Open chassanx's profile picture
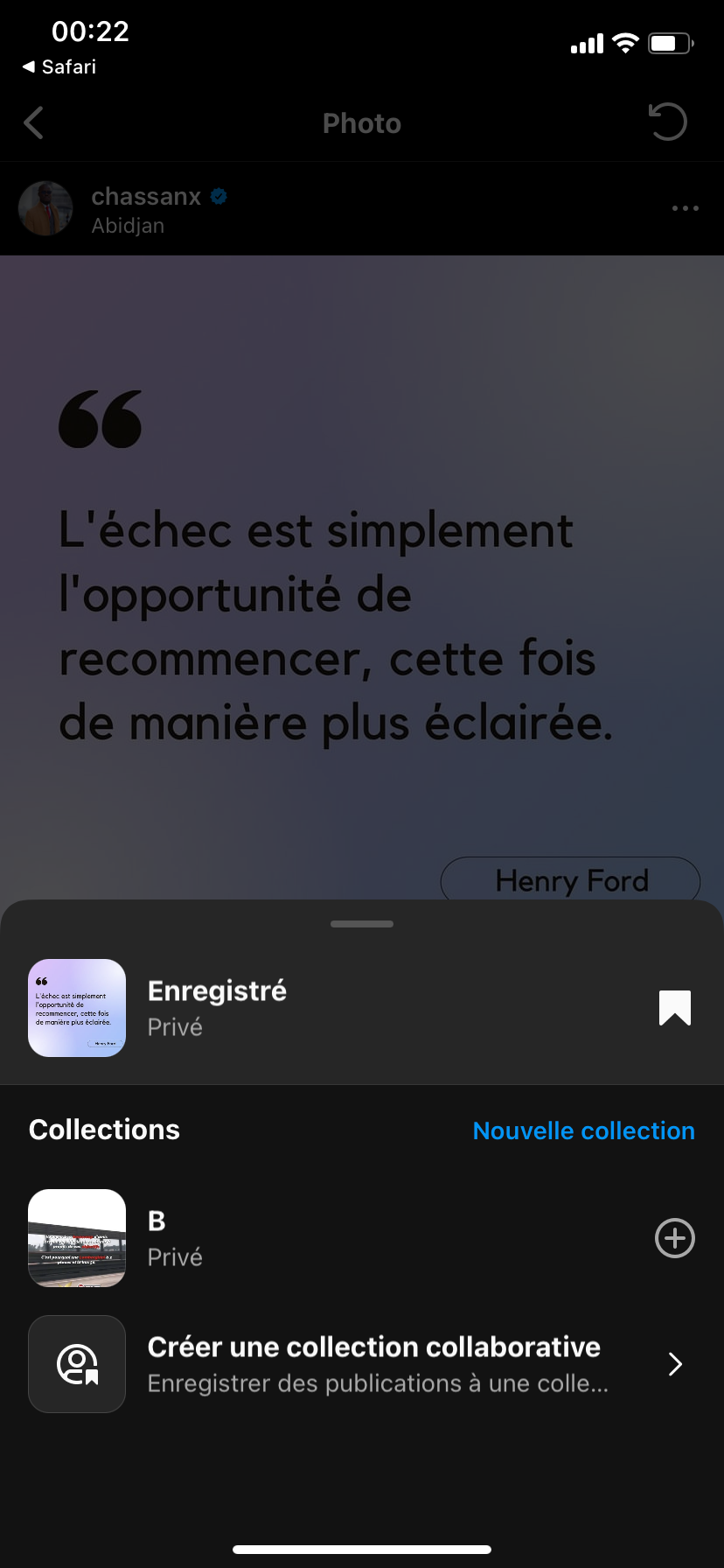Viewport: 724px width, 1568px height. tap(45, 209)
